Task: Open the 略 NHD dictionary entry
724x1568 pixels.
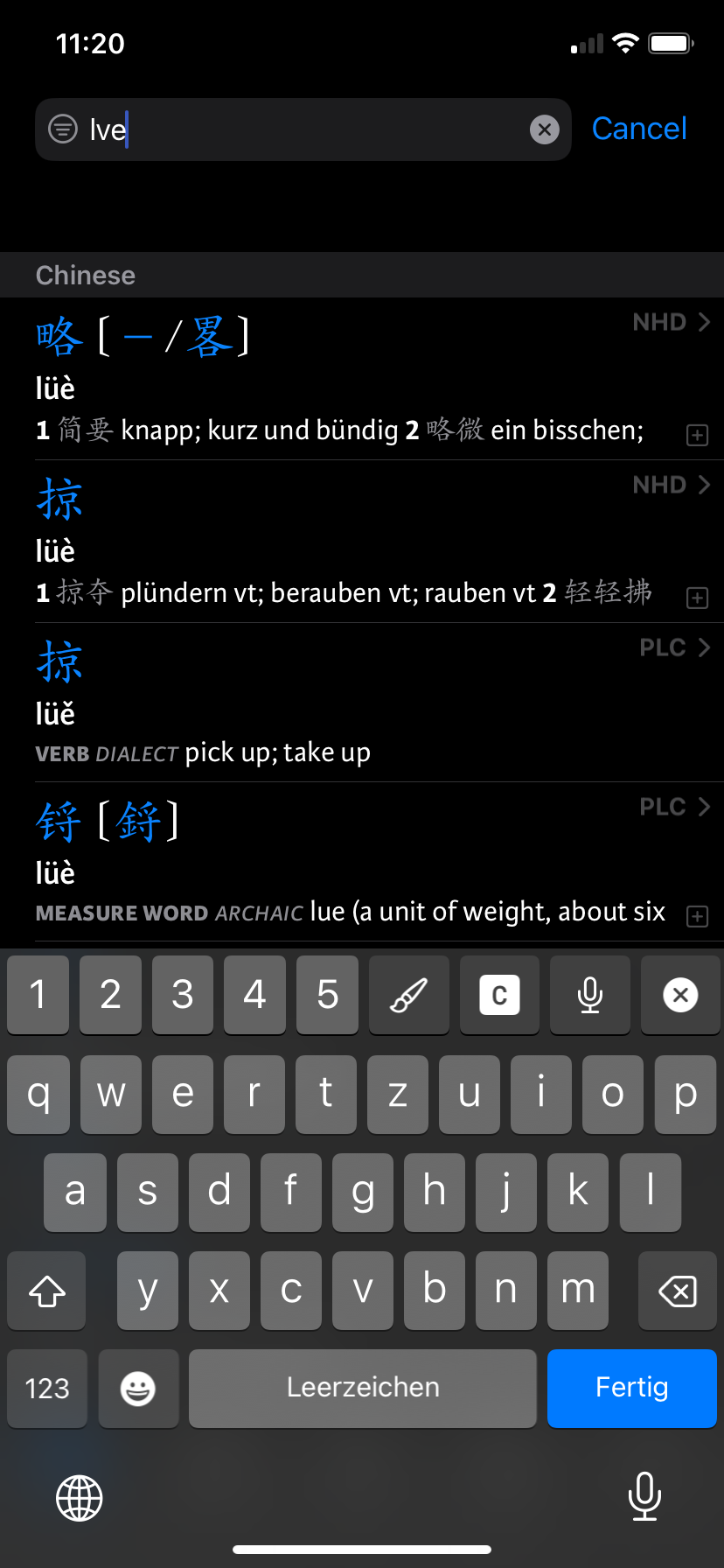Action: [x=362, y=379]
